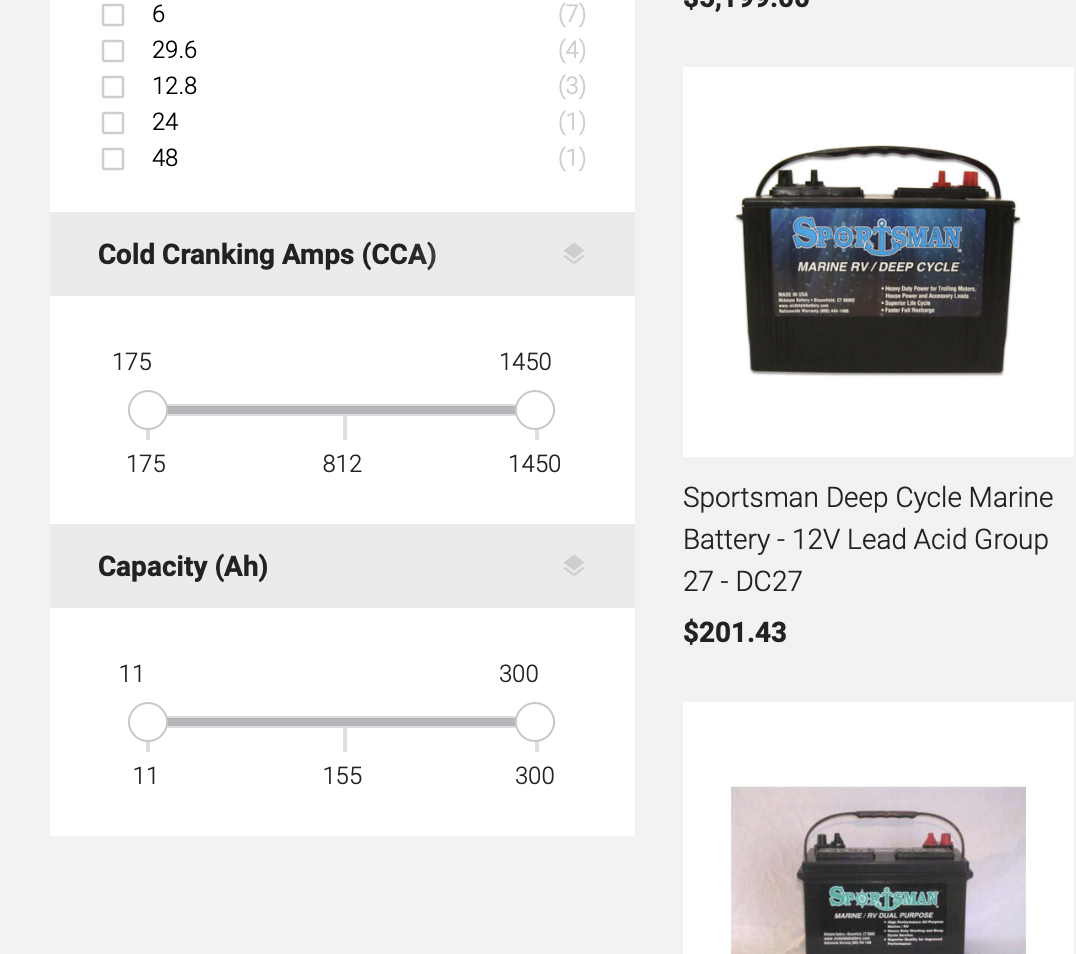This screenshot has height=954, width=1076.
Task: Open the Sportsman Deep Cycle Marine Battery image
Action: [x=878, y=261]
